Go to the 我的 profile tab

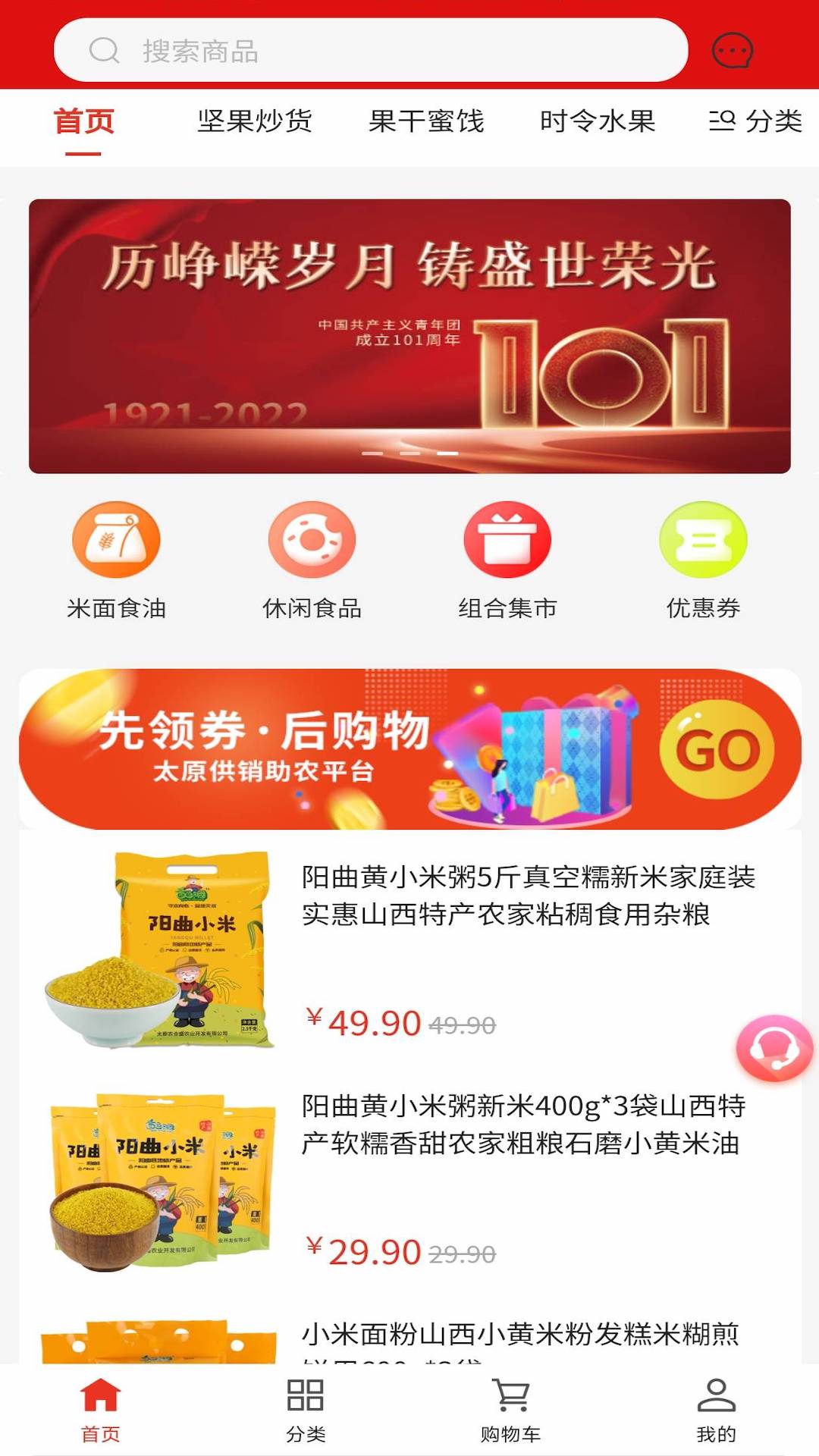(x=716, y=1409)
